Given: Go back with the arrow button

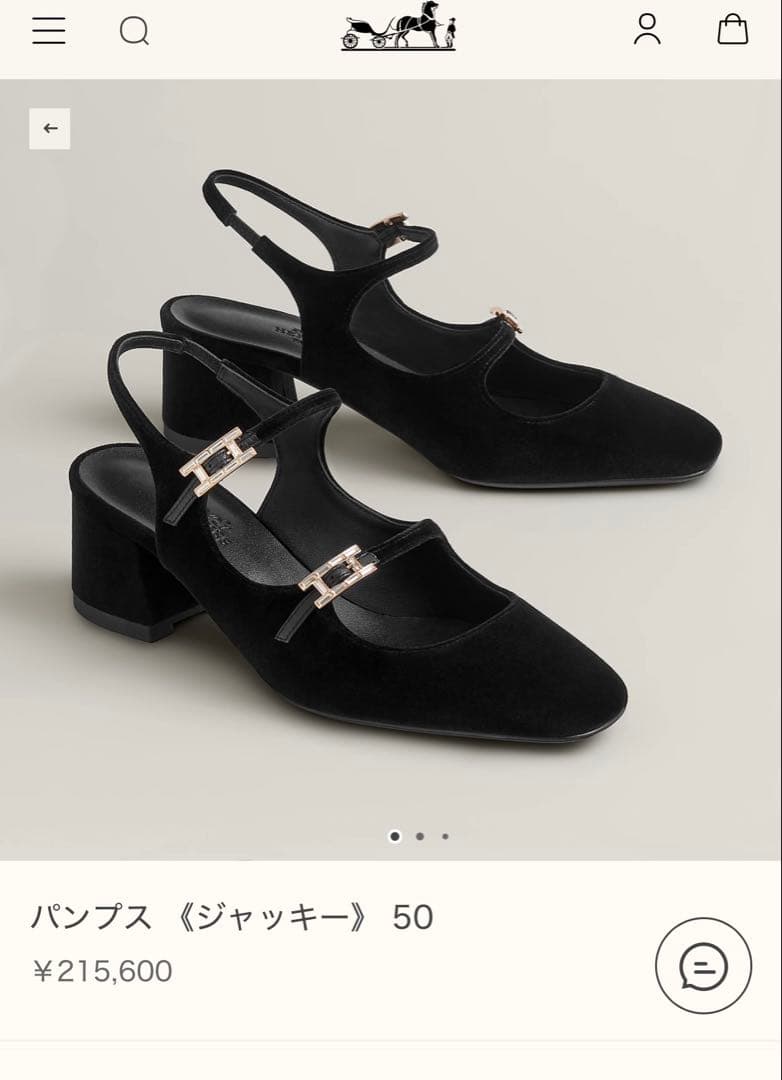Looking at the screenshot, I should pyautogui.click(x=50, y=129).
